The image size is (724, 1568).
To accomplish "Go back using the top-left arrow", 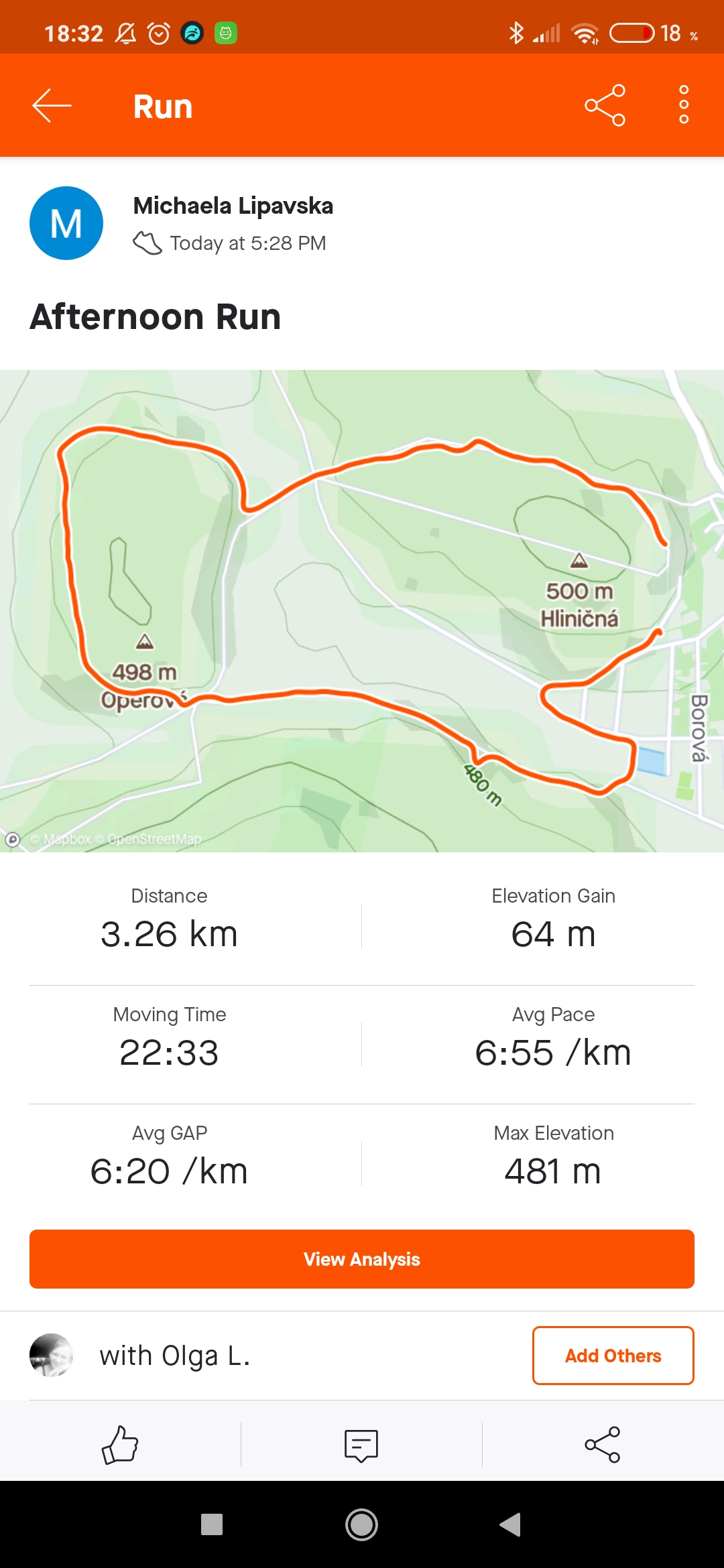I will tap(52, 106).
